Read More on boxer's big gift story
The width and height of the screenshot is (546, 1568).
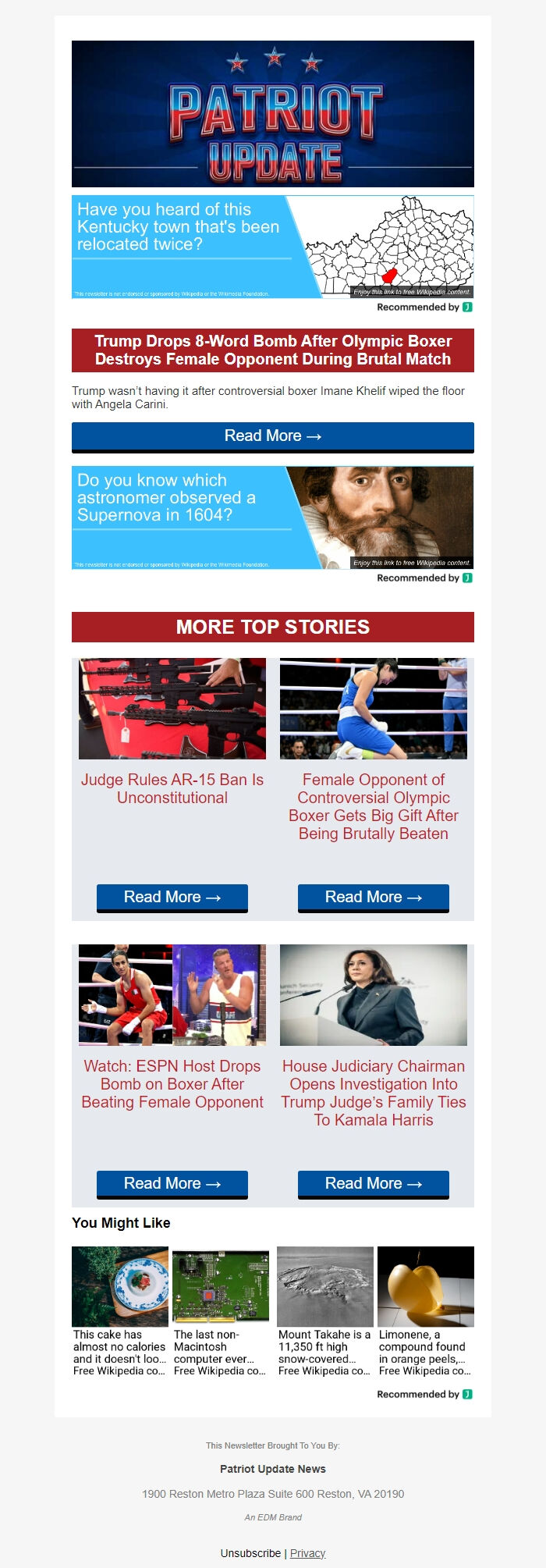tap(374, 897)
